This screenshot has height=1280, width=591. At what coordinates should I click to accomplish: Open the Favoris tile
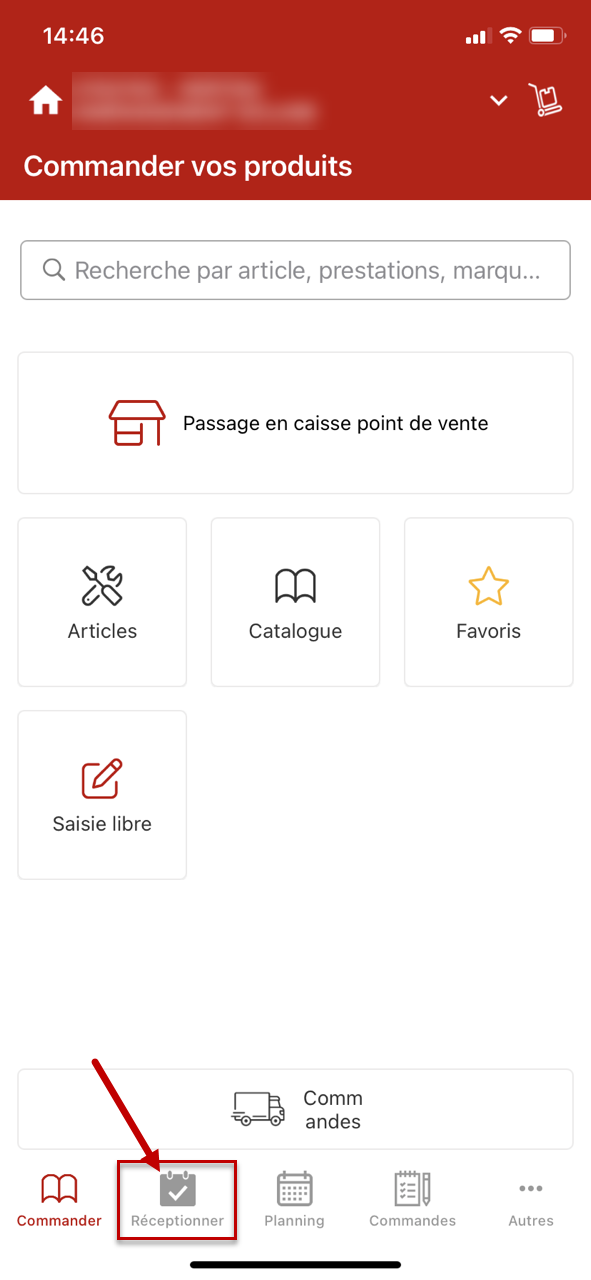click(489, 602)
